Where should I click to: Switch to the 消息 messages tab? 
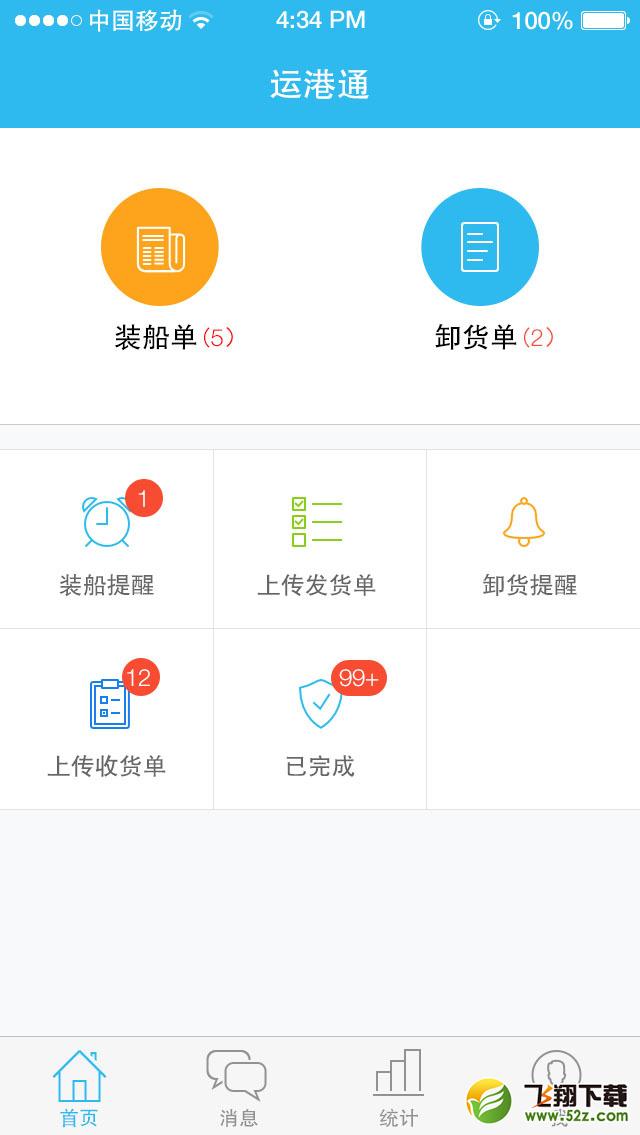[238, 1088]
